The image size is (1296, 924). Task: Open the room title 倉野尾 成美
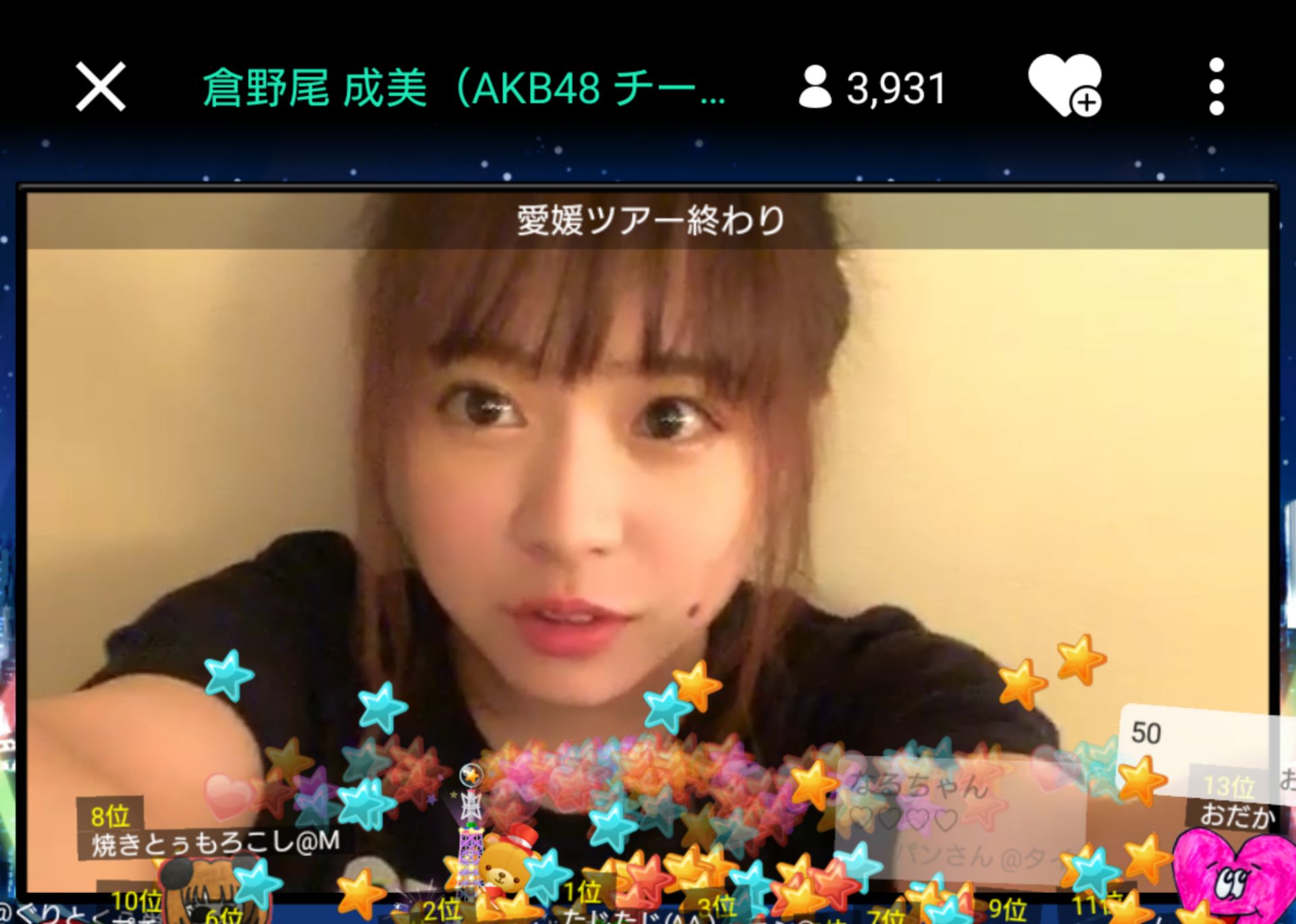(464, 88)
